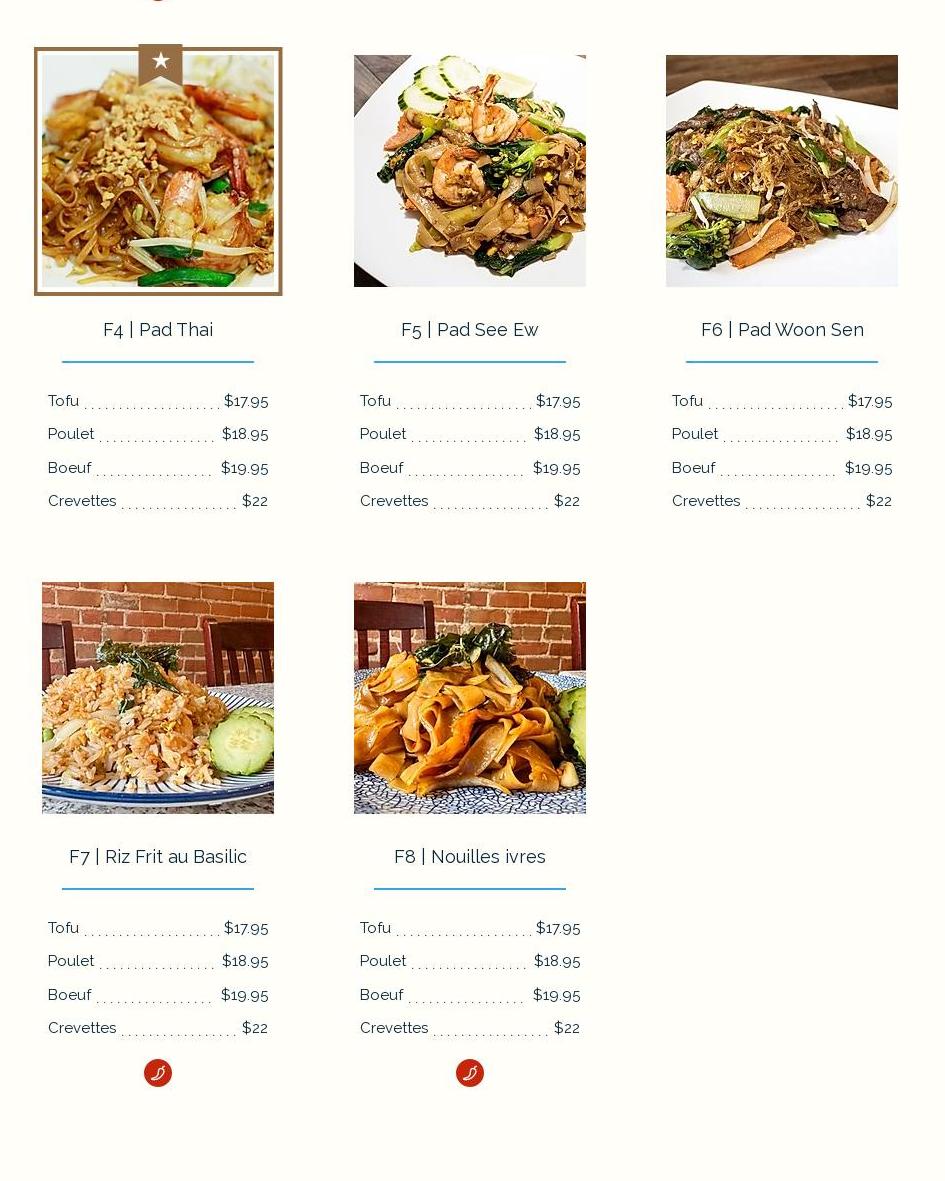Open the Nouilles ivres dish picture
The image size is (945, 1181).
469,698
